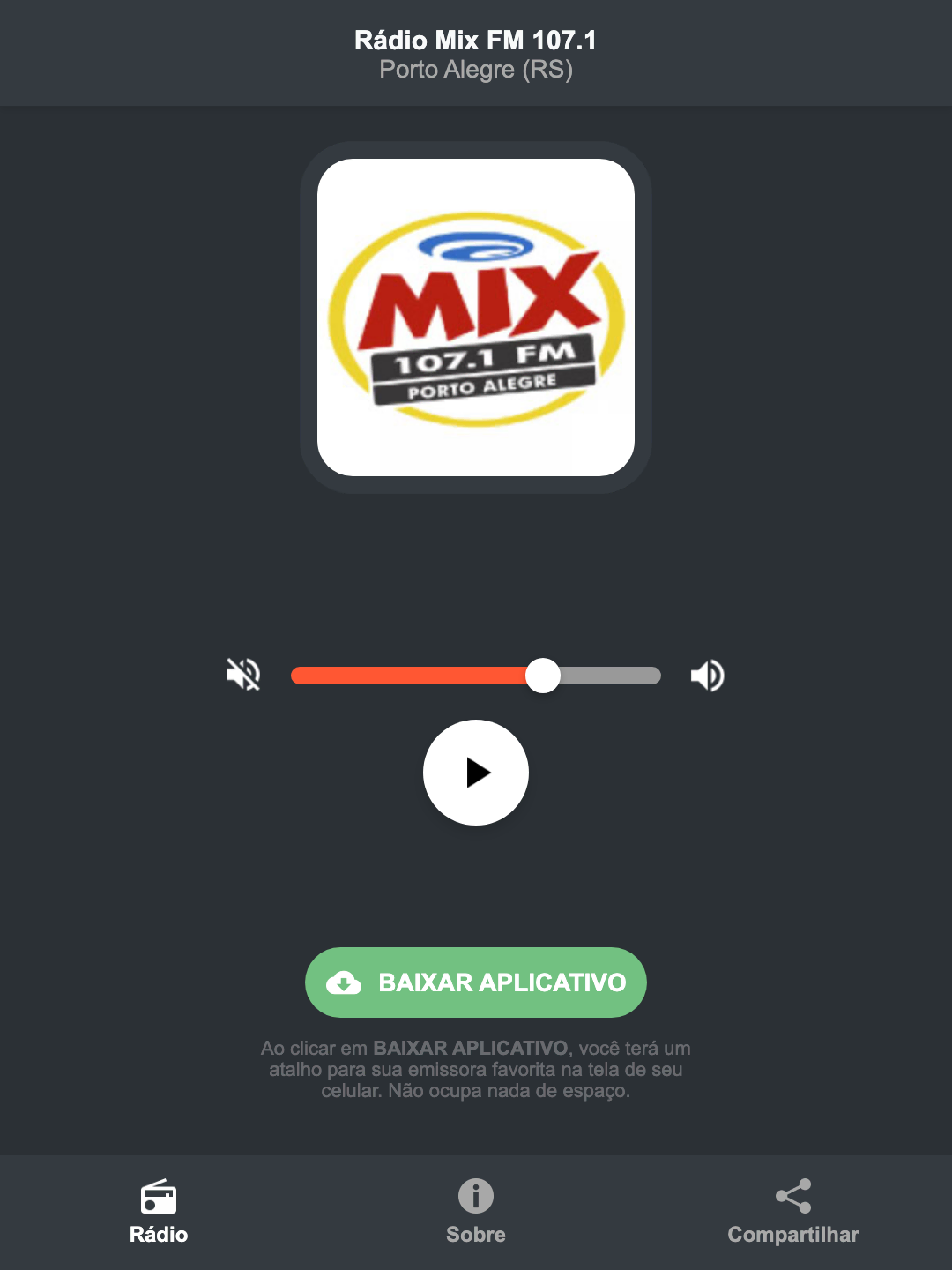This screenshot has height=1270, width=952.
Task: Click the station title Rádio Mix FM 107.1
Action: [475, 40]
